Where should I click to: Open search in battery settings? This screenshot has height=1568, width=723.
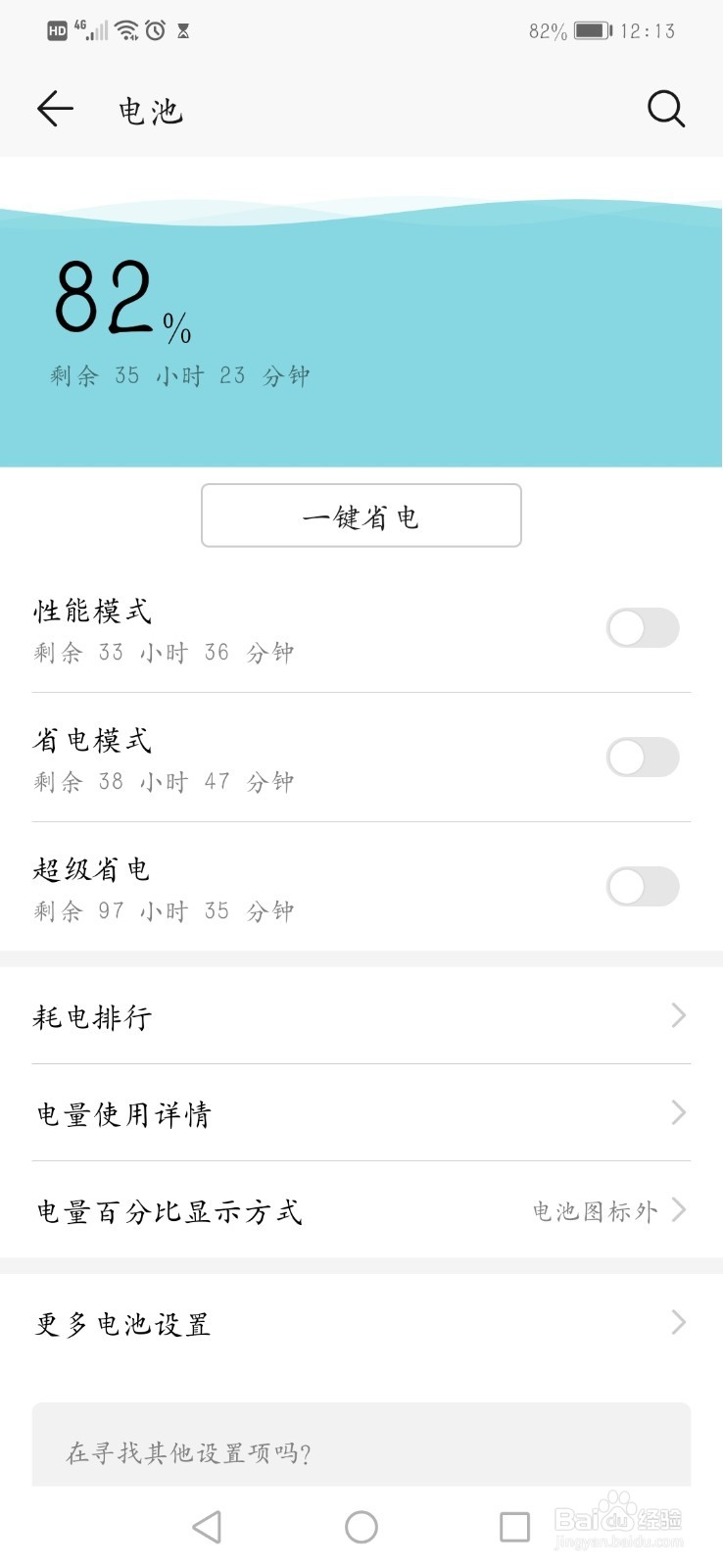coord(666,110)
